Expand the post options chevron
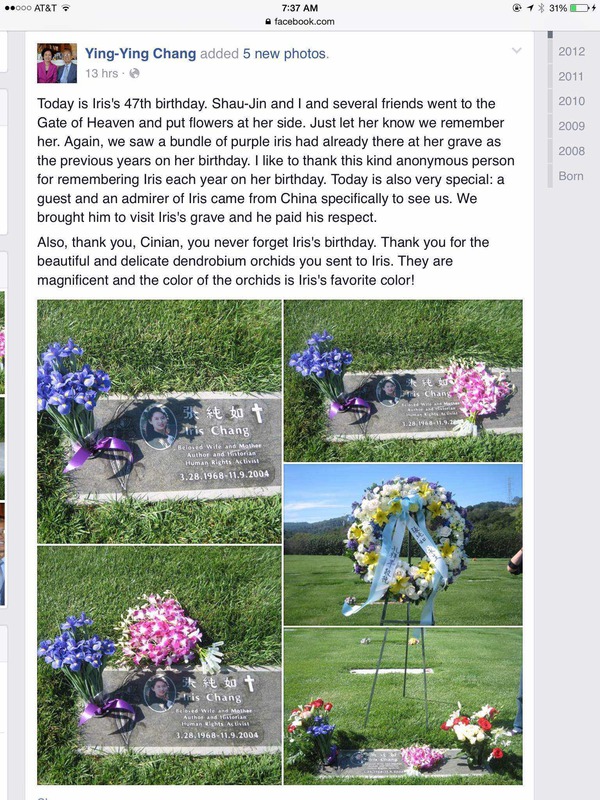The image size is (600, 800). pos(516,51)
